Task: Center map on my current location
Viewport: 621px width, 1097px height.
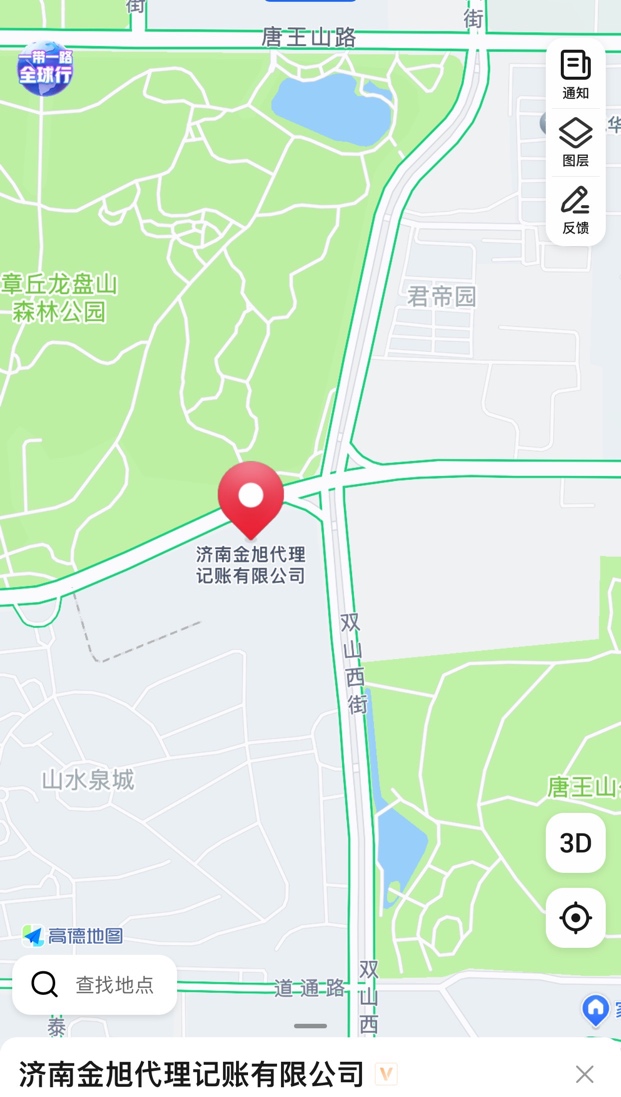Action: pos(575,918)
